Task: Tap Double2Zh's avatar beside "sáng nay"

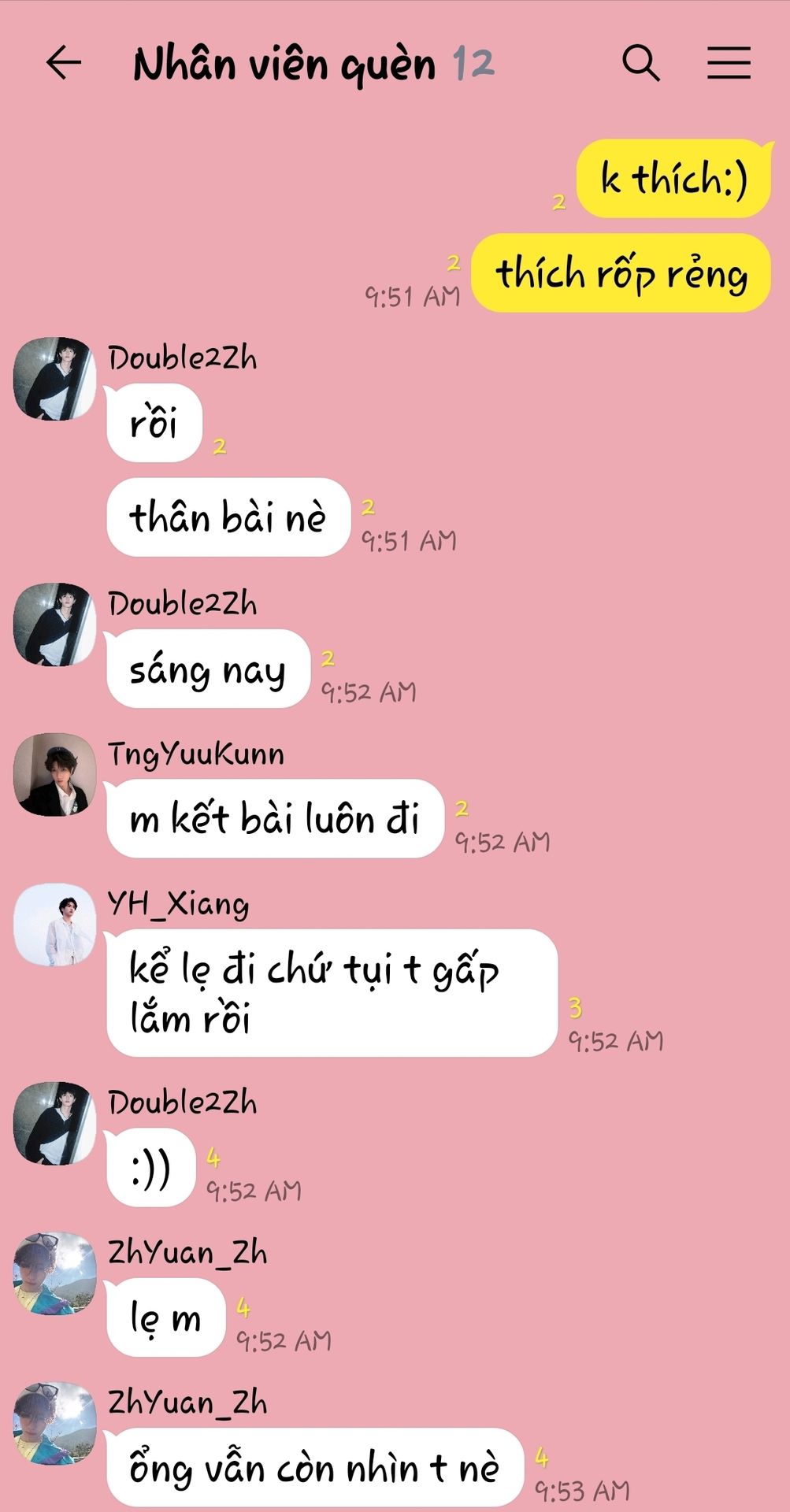Action: (55, 624)
